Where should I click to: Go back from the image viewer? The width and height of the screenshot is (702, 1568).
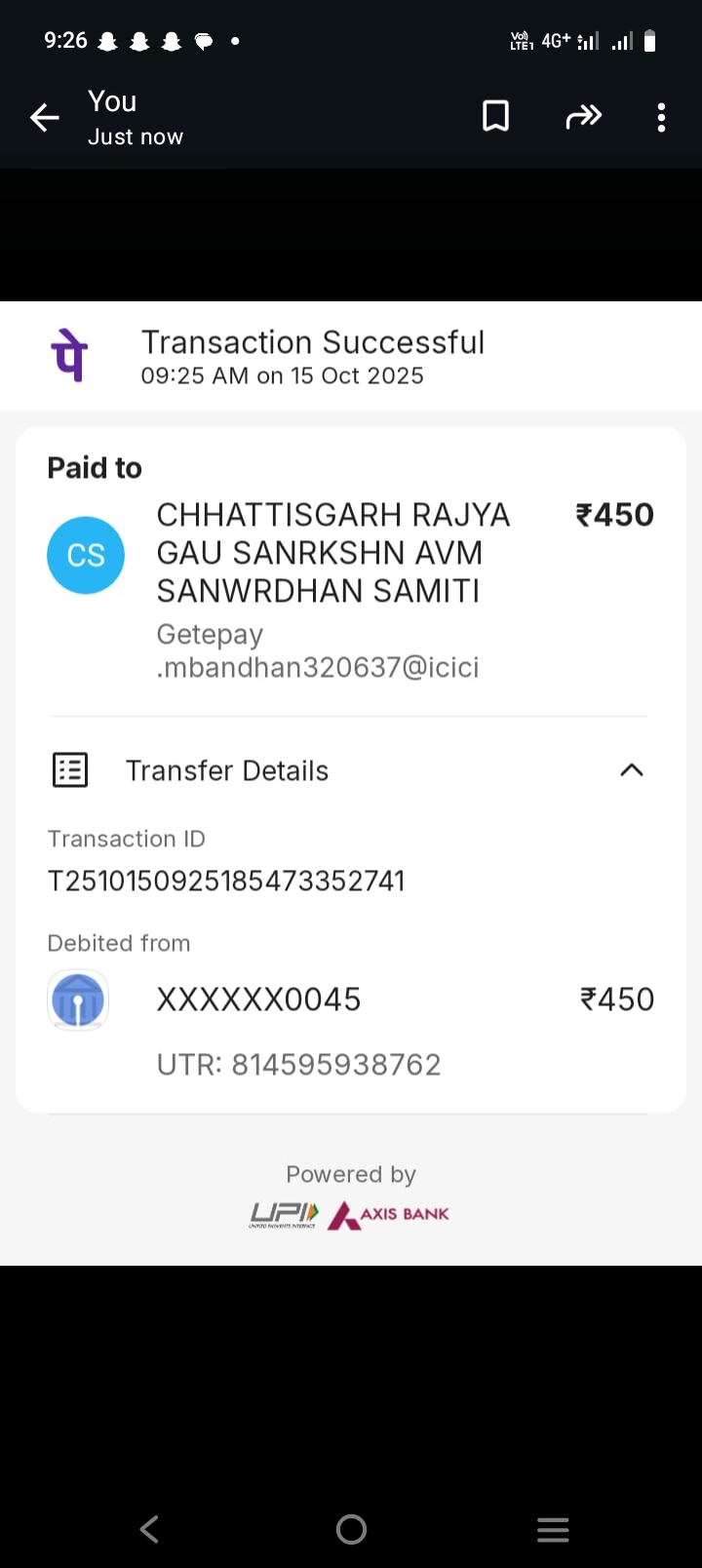[45, 118]
